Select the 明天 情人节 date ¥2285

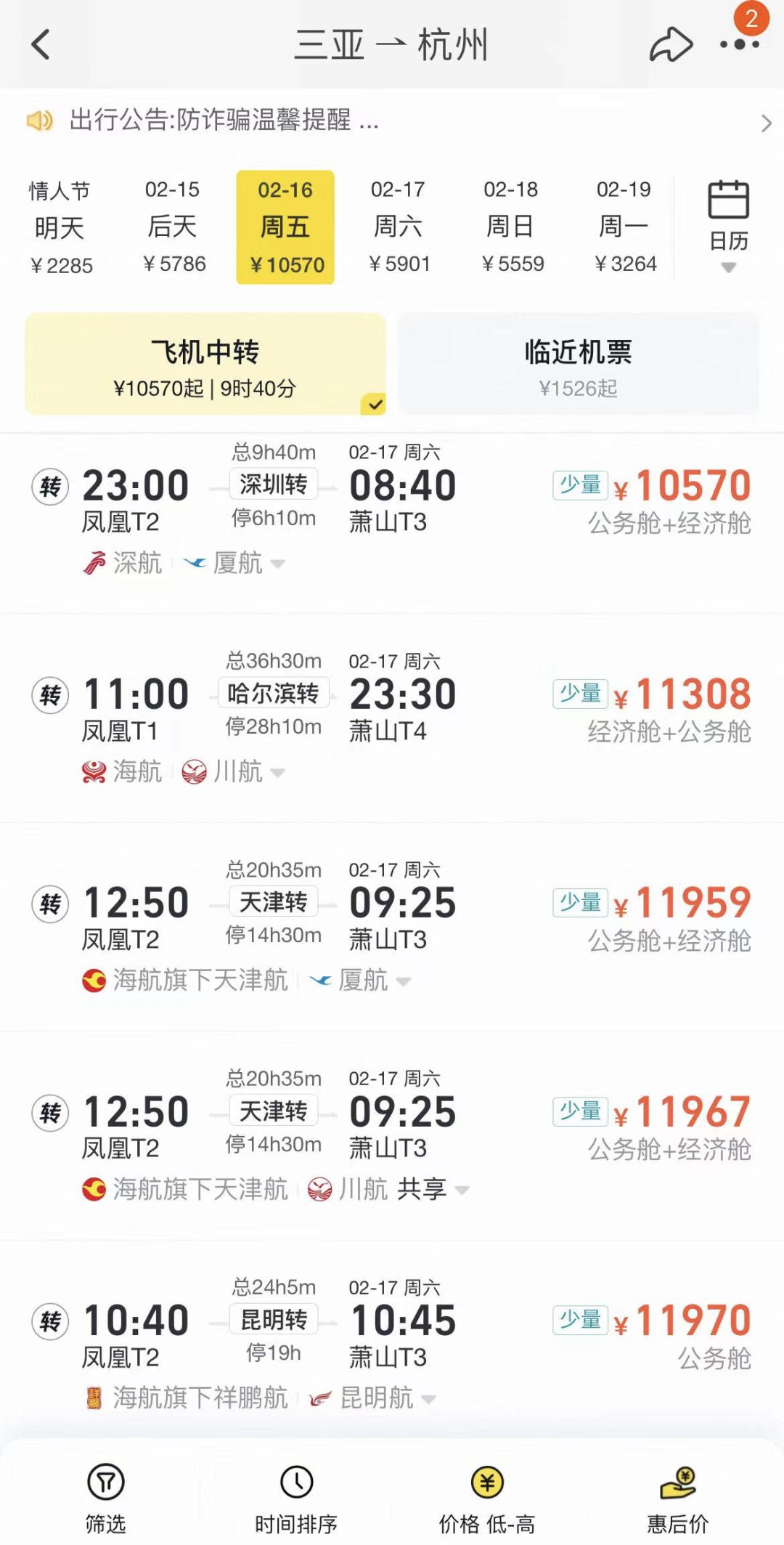[x=60, y=227]
